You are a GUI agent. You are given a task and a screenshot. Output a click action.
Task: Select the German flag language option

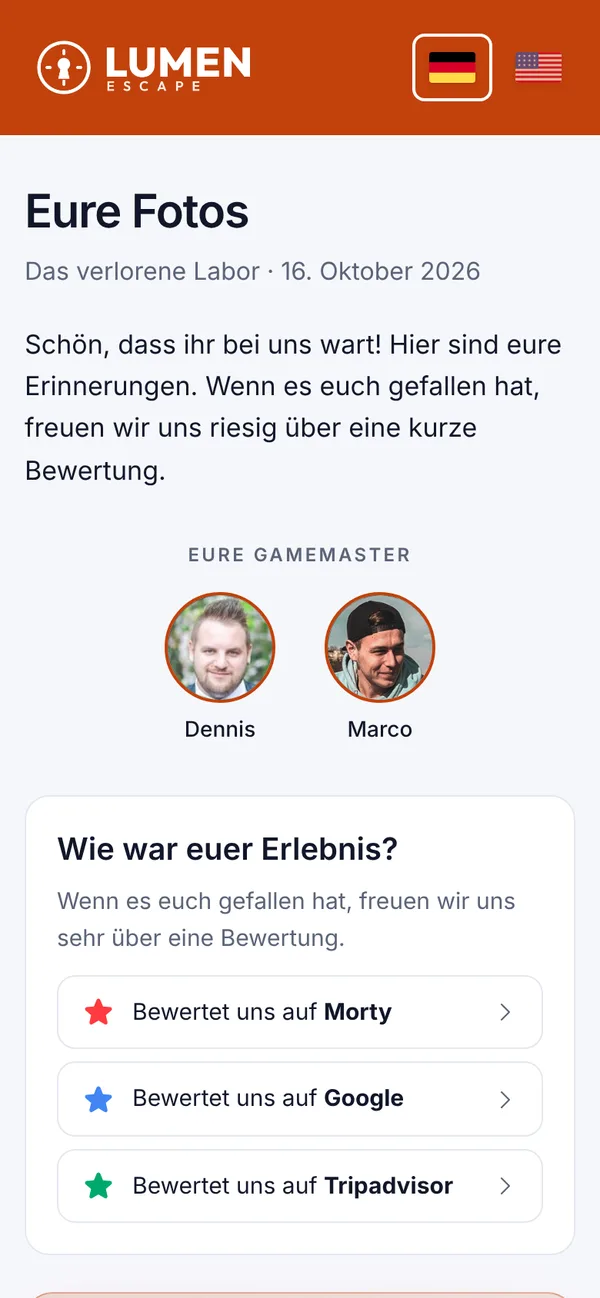452,67
